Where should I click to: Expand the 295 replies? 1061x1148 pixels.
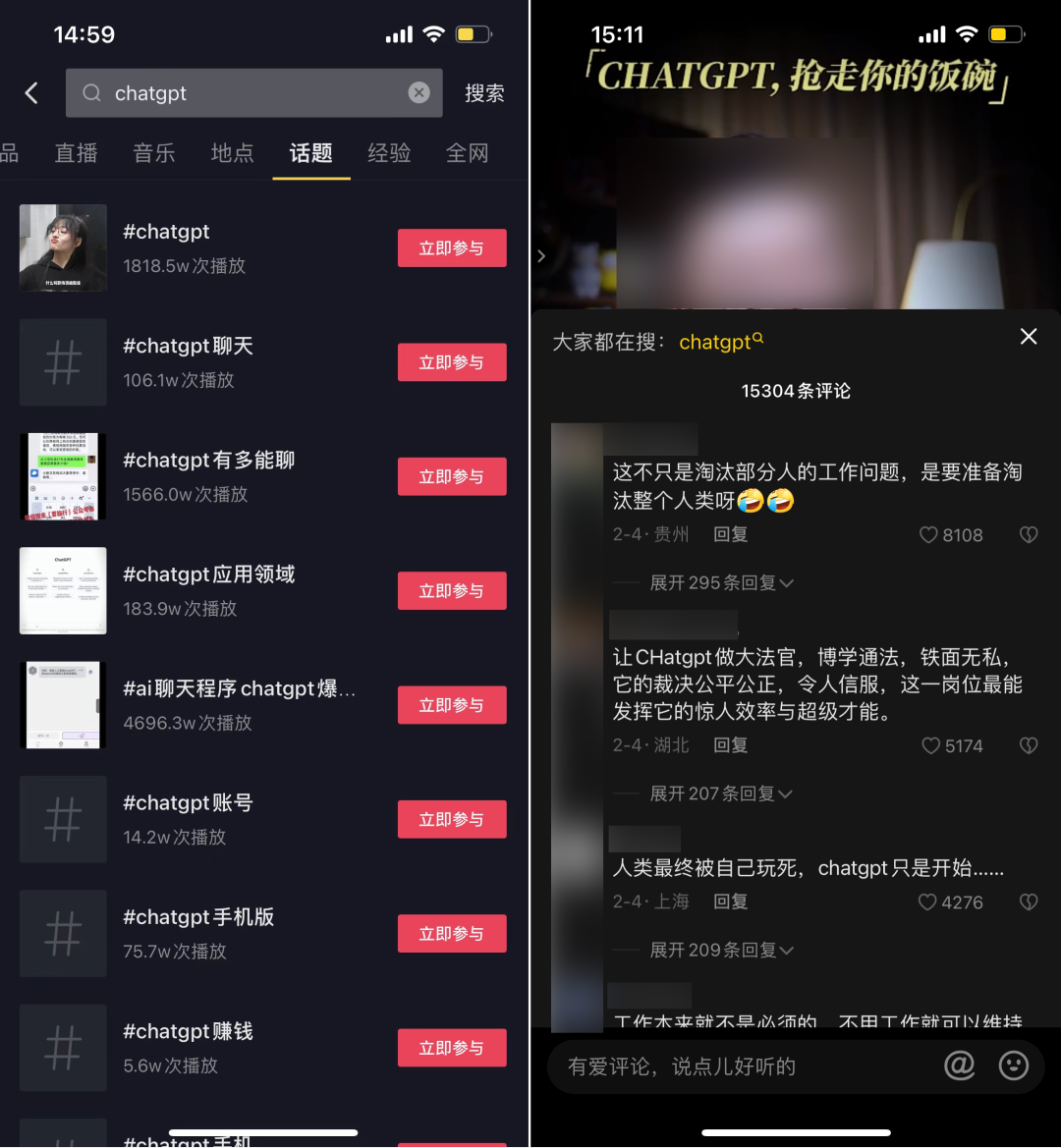click(721, 583)
